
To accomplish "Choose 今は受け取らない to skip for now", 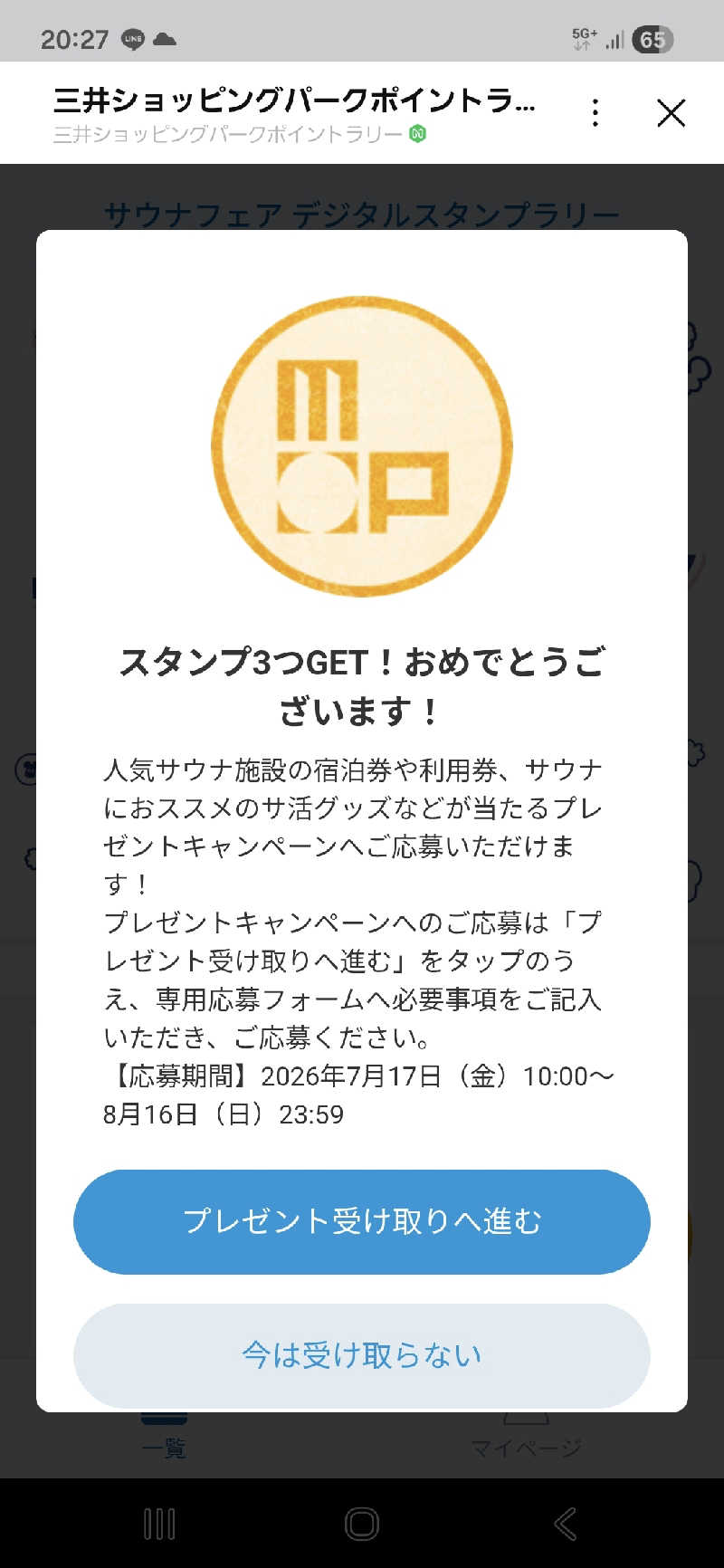I will (362, 1355).
